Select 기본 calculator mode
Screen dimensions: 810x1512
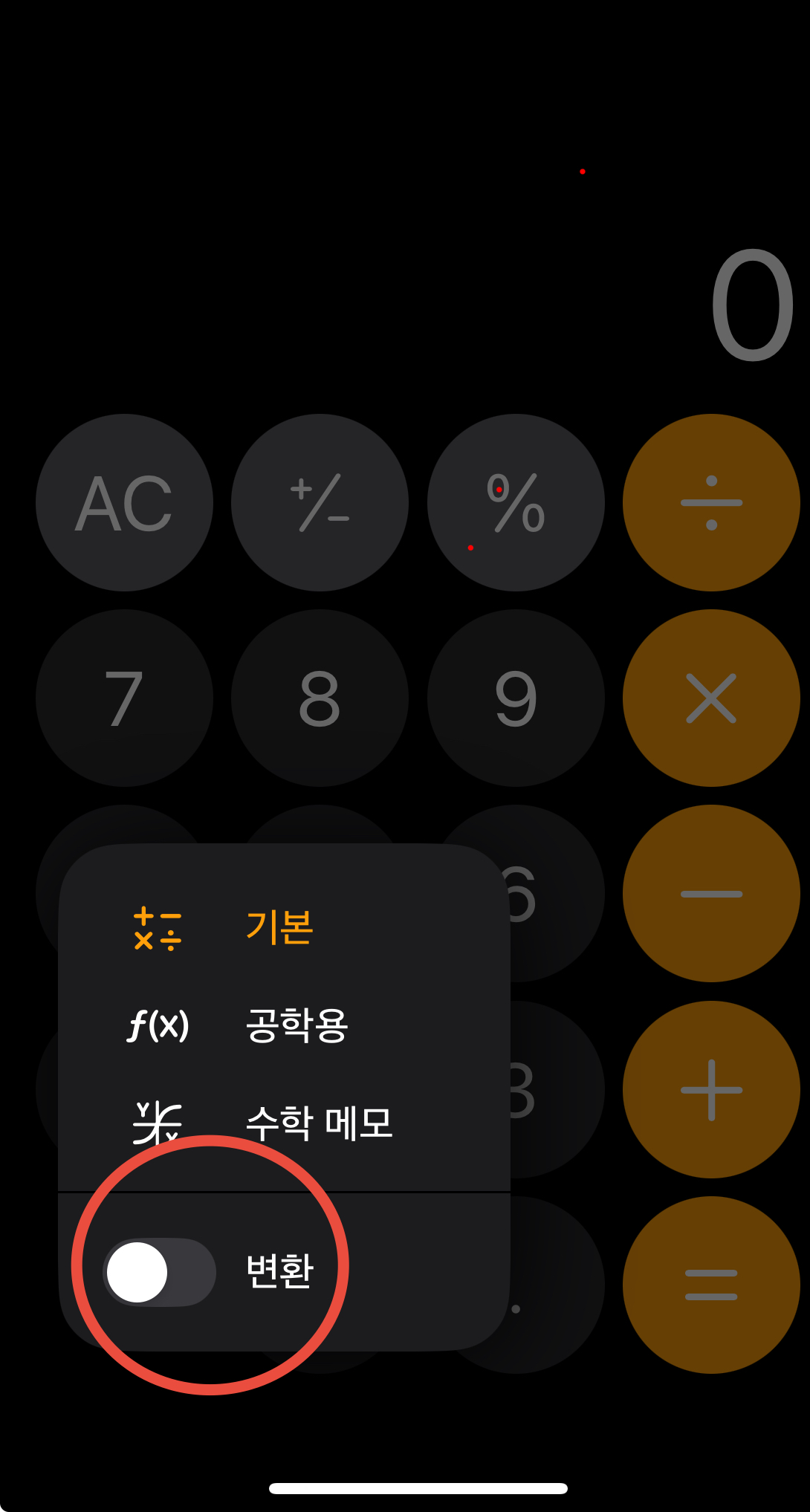(x=279, y=929)
